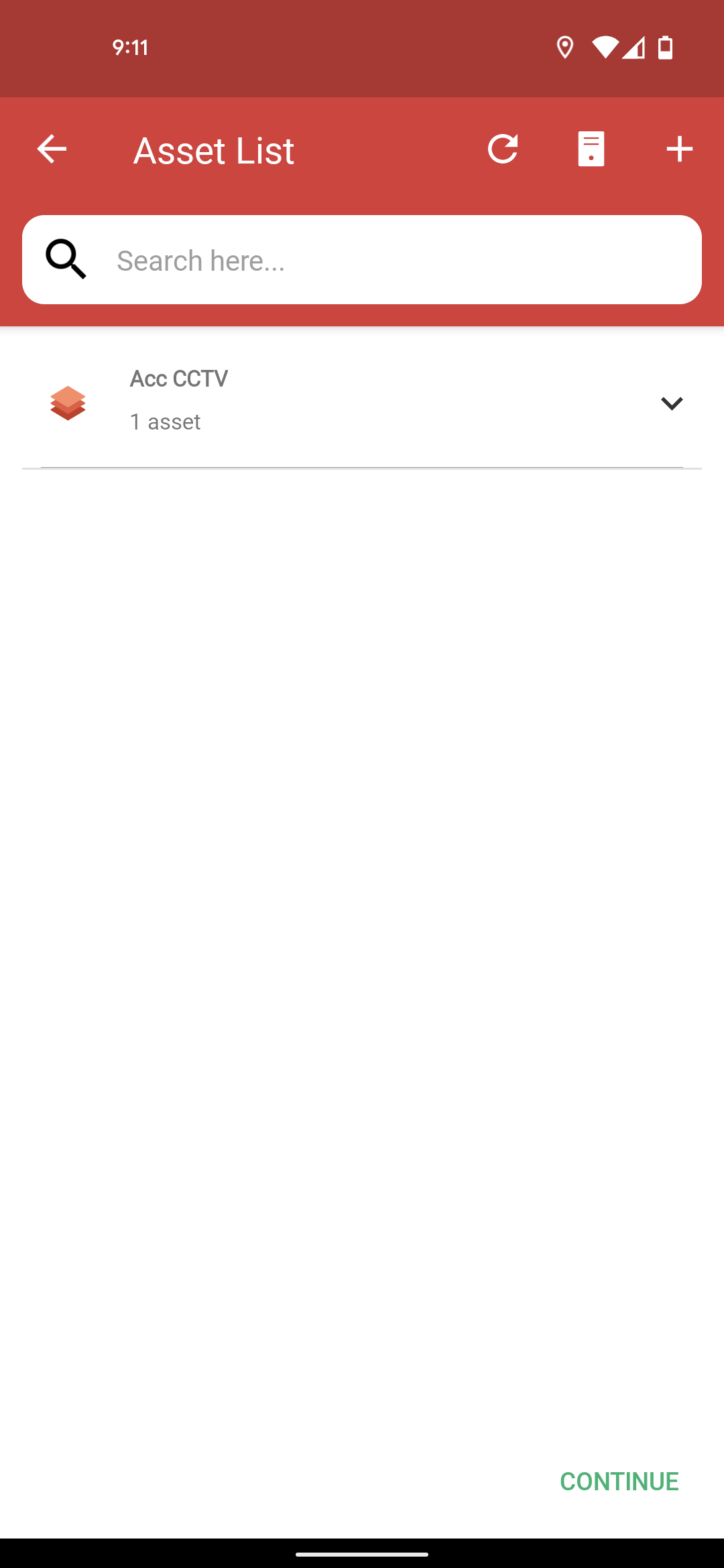Open the receipt document icon
Screen dimensions: 724x1568
pyautogui.click(x=591, y=149)
